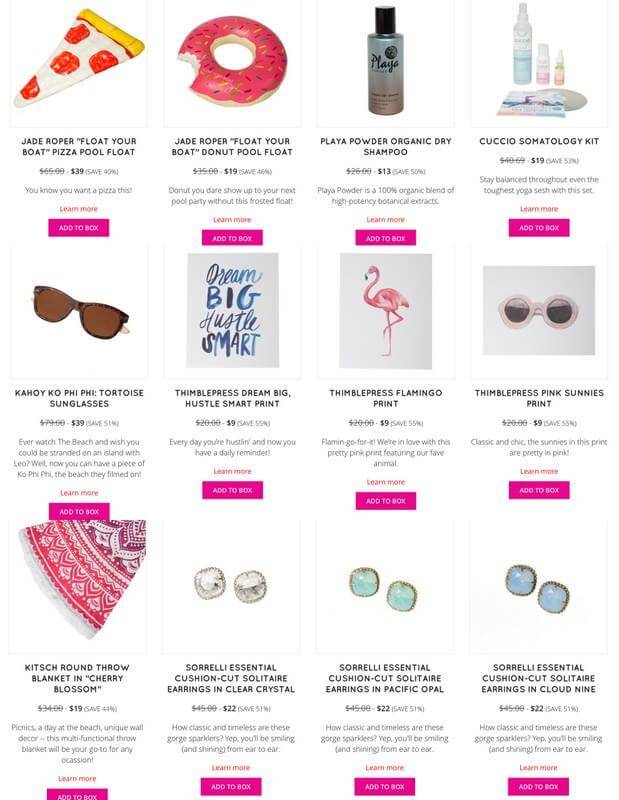Add Cloud Nine earrings to box
The width and height of the screenshot is (619, 800).
[x=539, y=786]
